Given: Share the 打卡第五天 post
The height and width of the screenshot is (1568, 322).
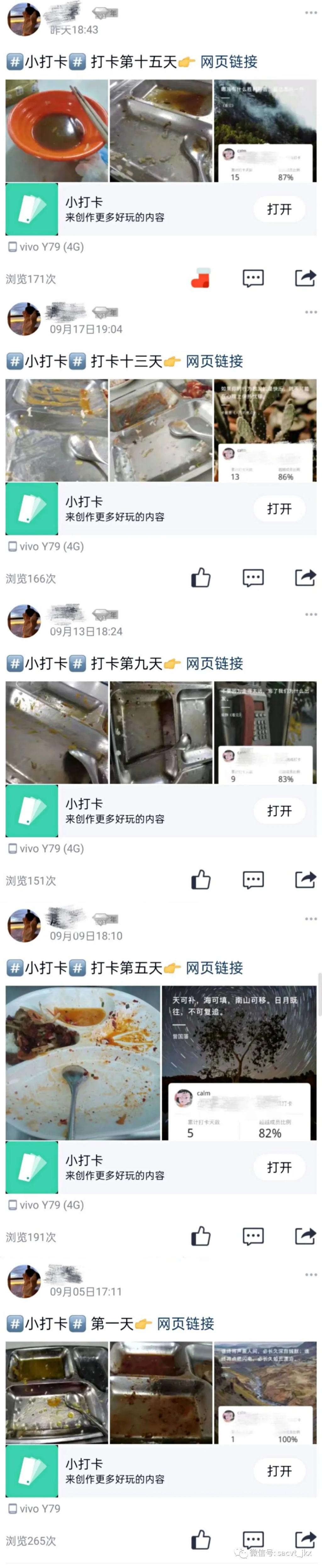Looking at the screenshot, I should (305, 1236).
